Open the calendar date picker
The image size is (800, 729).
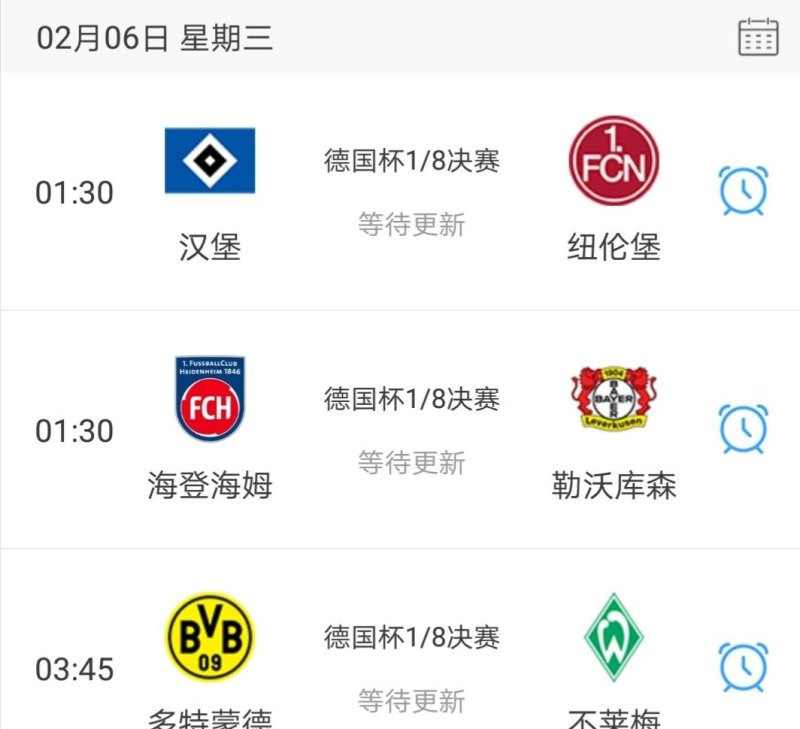[x=758, y=36]
